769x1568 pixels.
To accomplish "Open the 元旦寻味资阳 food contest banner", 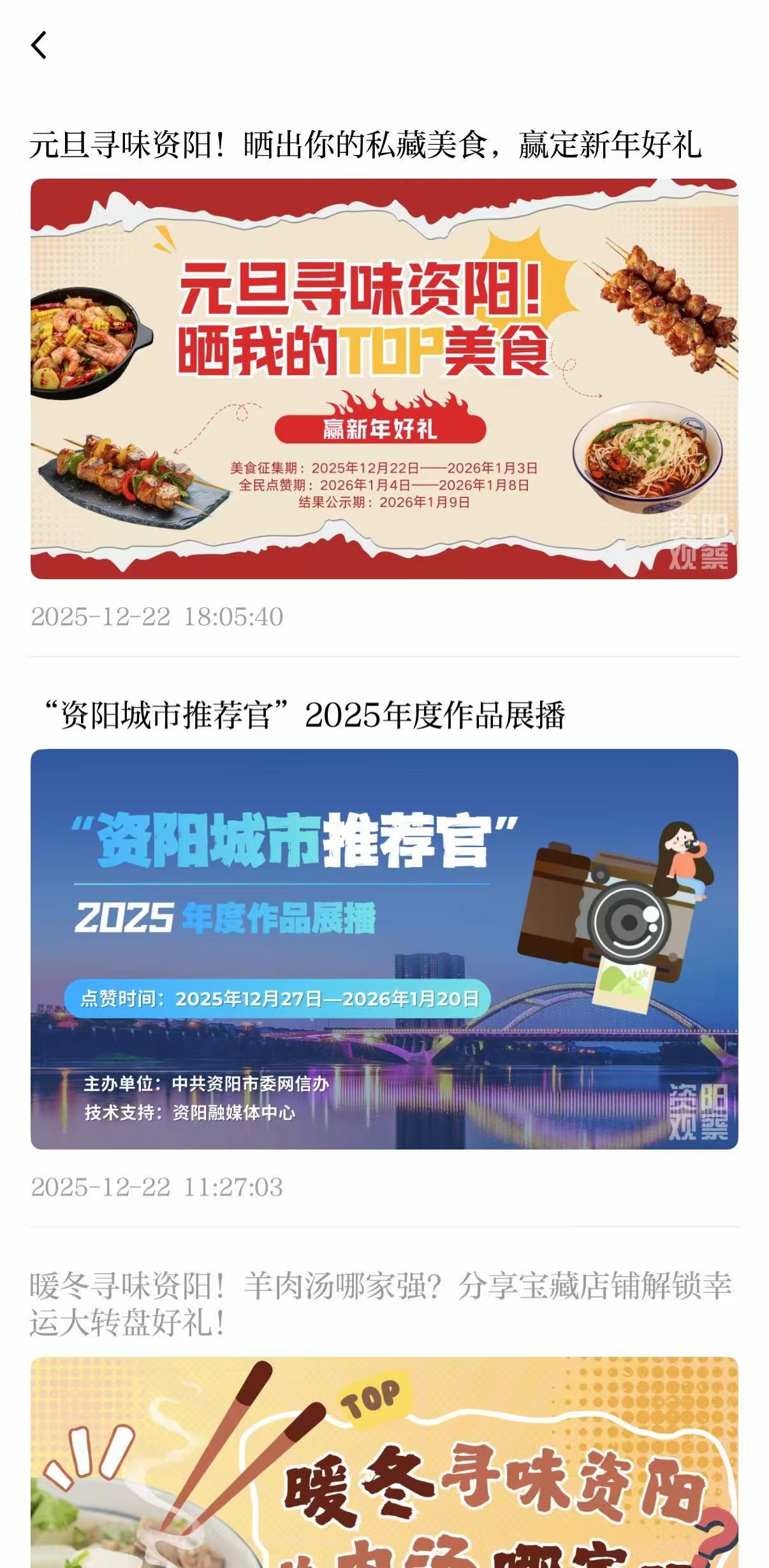I will [x=384, y=378].
